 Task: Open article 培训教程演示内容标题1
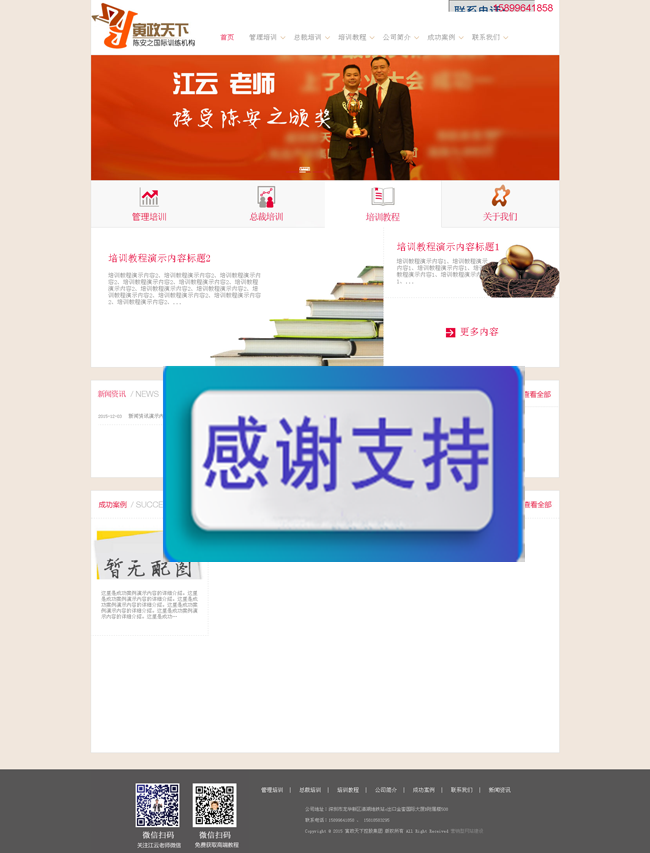447,247
